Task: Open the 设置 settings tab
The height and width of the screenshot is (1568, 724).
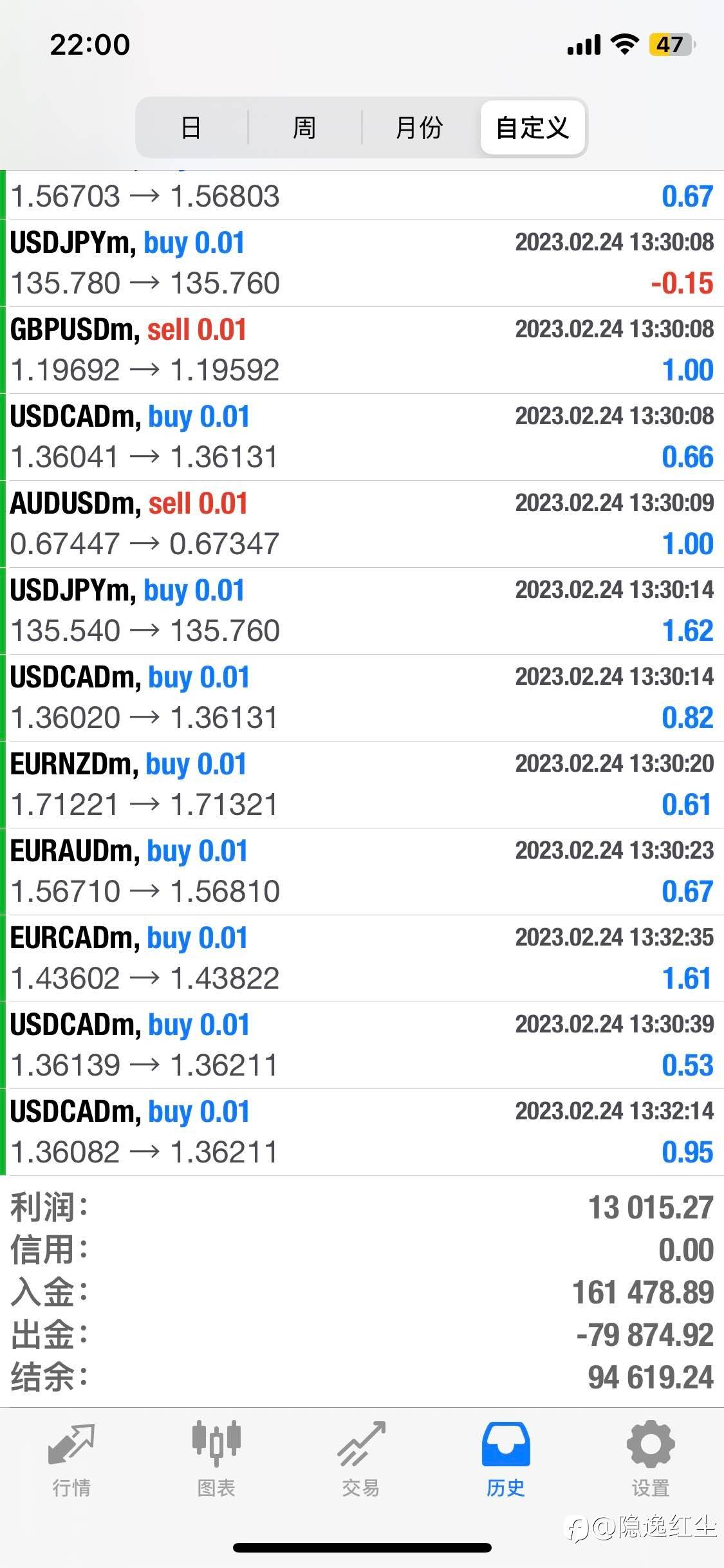Action: coord(651,1459)
